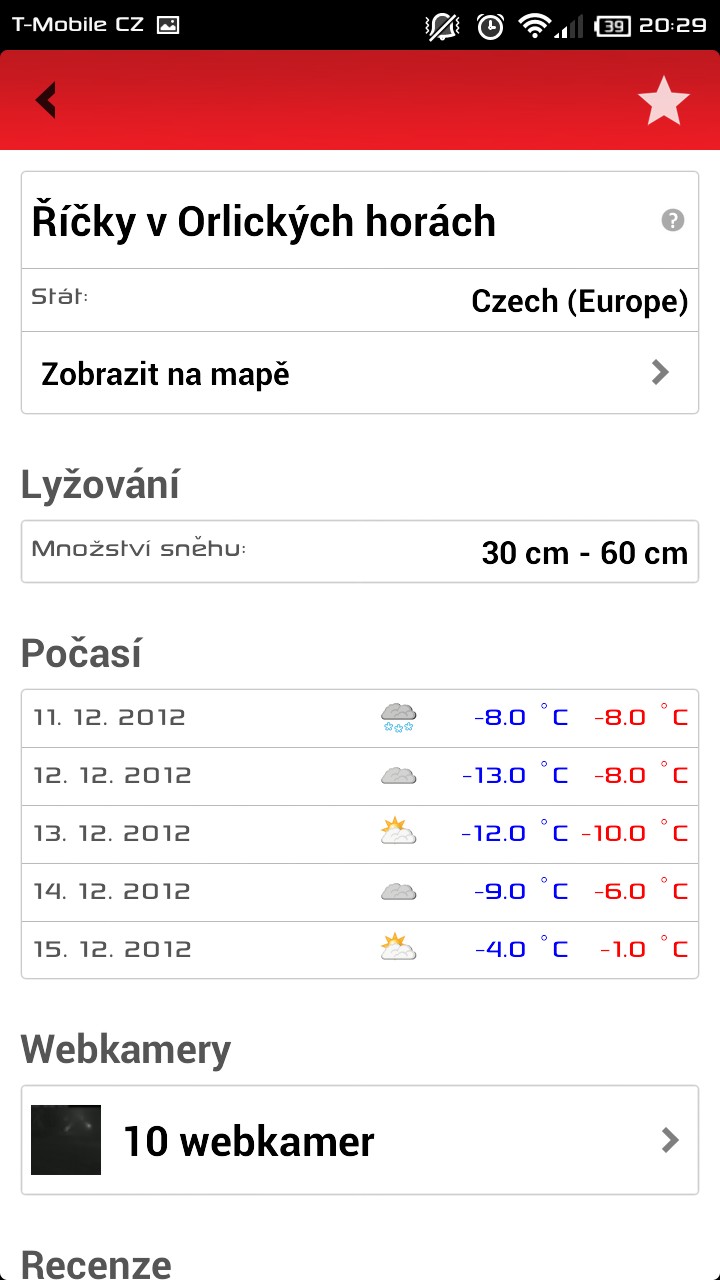Open the 10 webkamer row
Image resolution: width=720 pixels, height=1280 pixels.
tap(360, 1140)
